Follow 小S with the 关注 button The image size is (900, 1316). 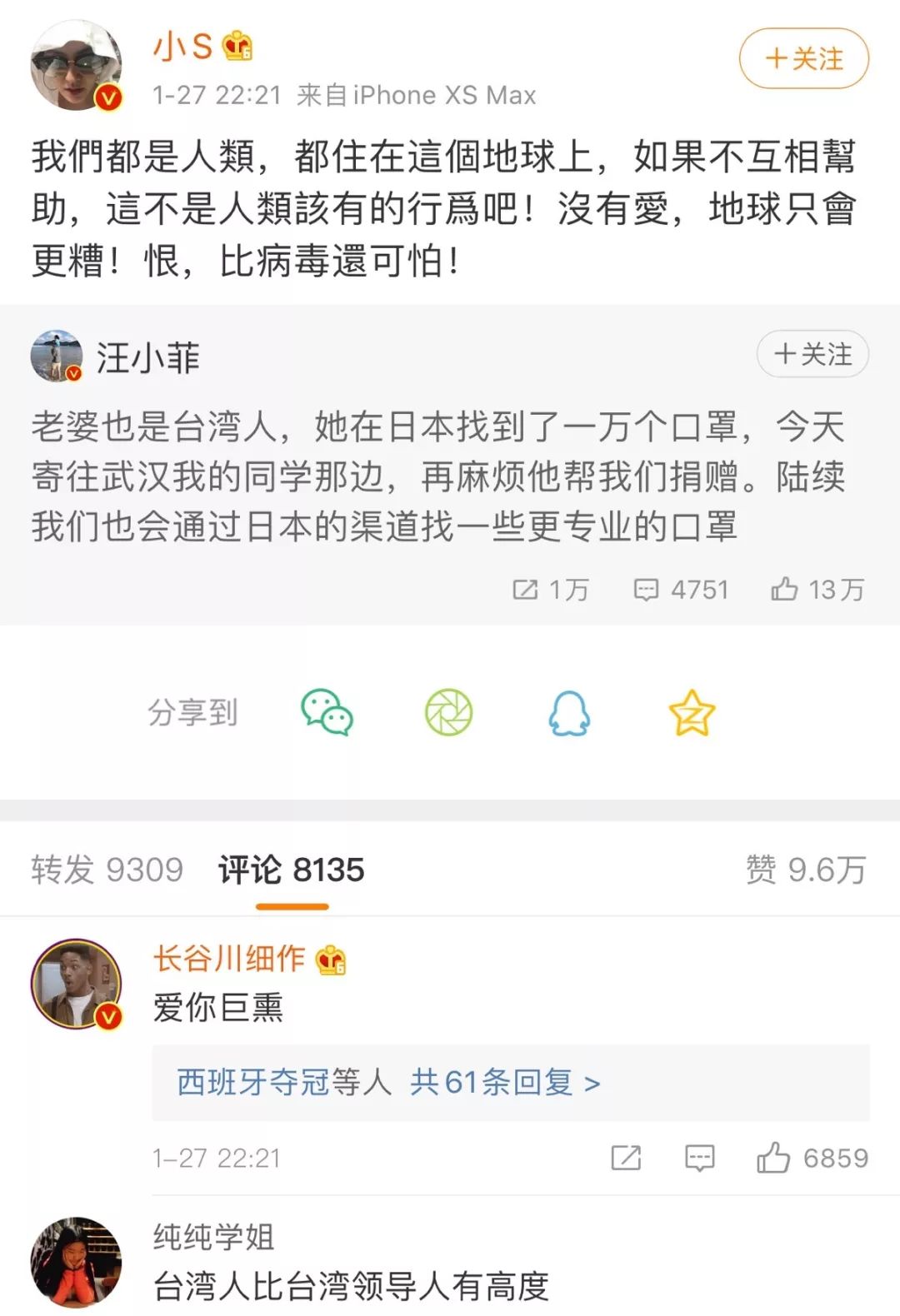pyautogui.click(x=803, y=58)
